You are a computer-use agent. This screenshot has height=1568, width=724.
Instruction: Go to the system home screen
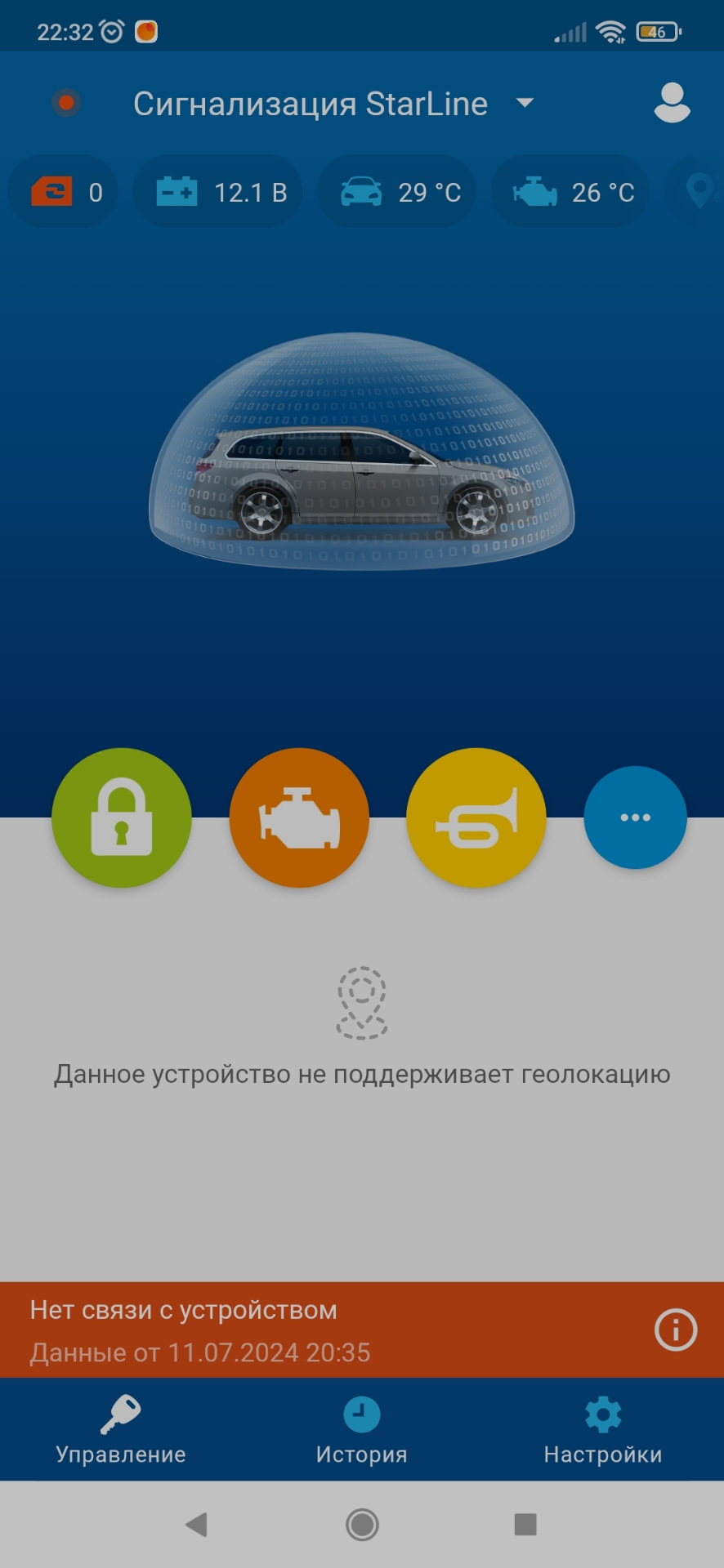click(362, 1524)
